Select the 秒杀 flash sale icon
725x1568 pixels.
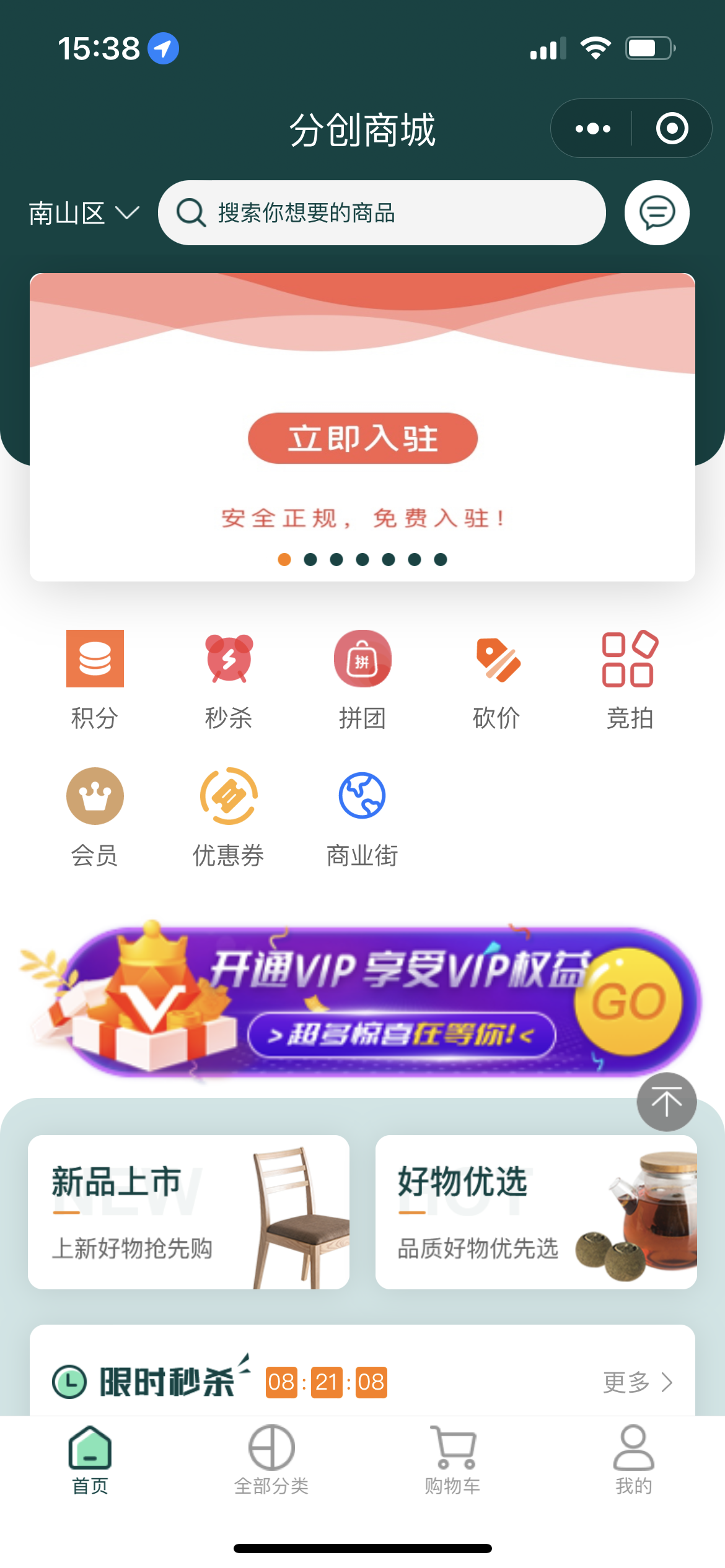(229, 658)
